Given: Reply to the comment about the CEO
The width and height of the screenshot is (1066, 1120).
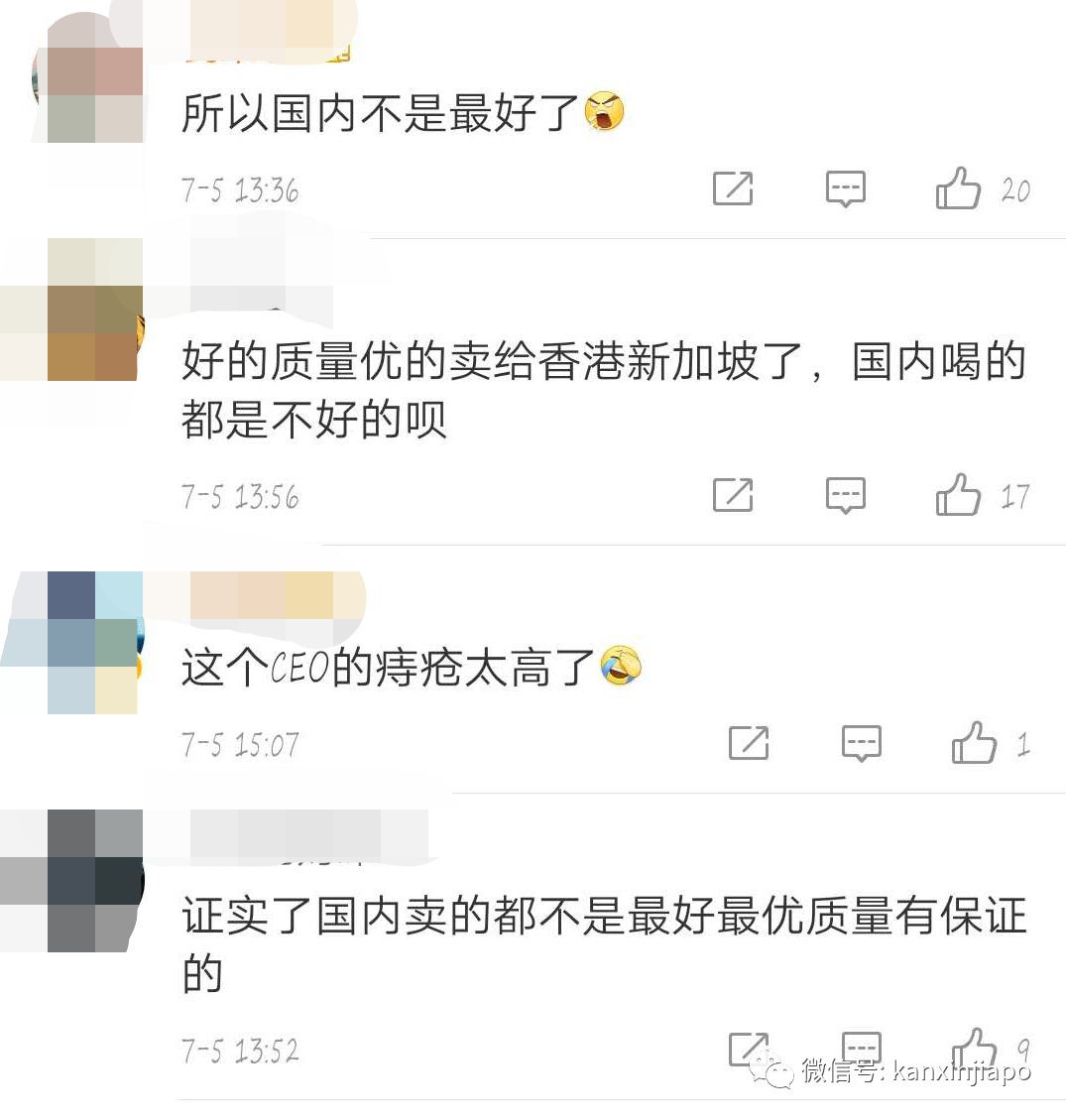Looking at the screenshot, I should pos(861,742).
